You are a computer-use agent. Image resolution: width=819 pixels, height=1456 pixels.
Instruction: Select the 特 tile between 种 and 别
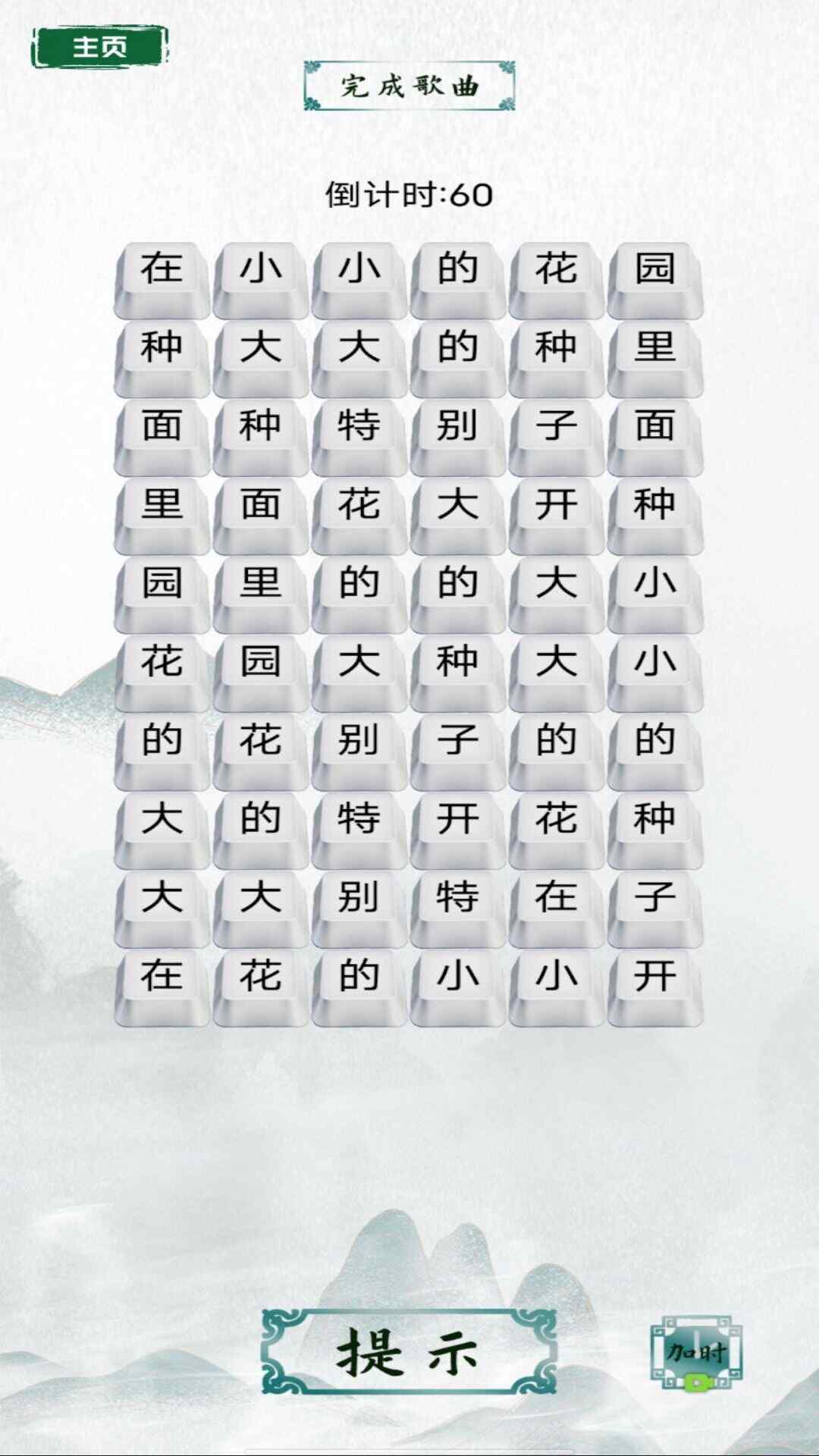(x=359, y=425)
